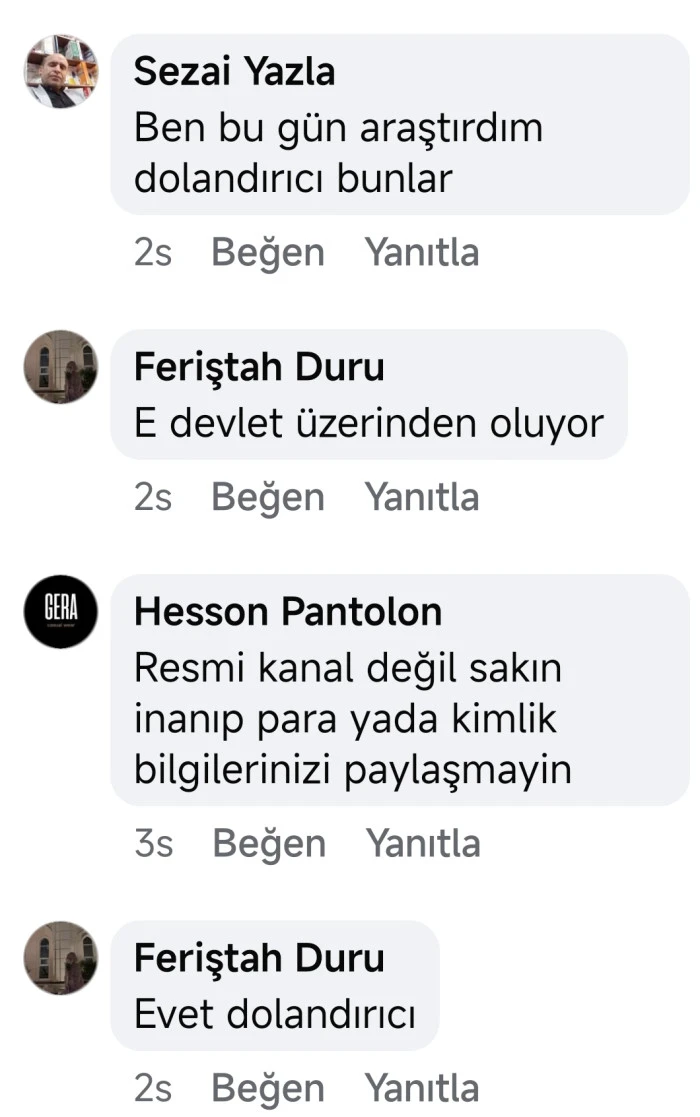Reply to Sezai Yazla's comment
The width and height of the screenshot is (700, 1117).
[421, 253]
